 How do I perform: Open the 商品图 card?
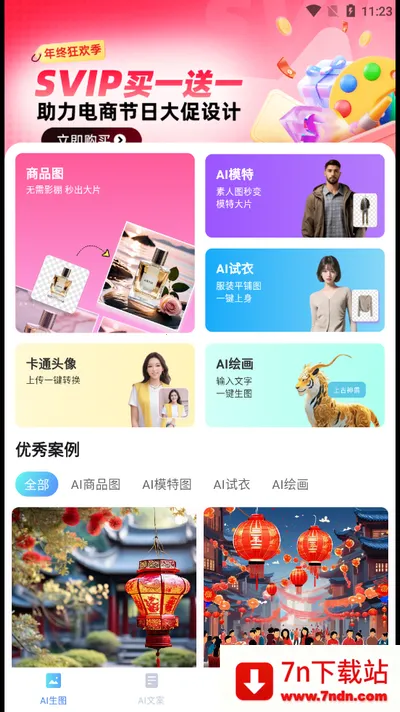pyautogui.click(x=105, y=243)
